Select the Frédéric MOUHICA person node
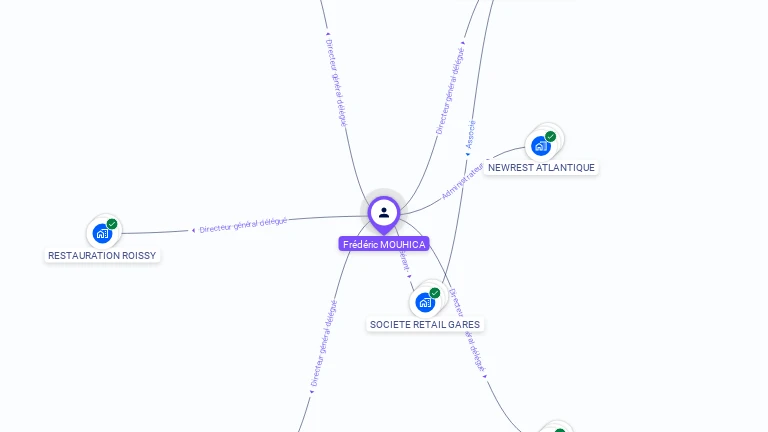 point(384,213)
